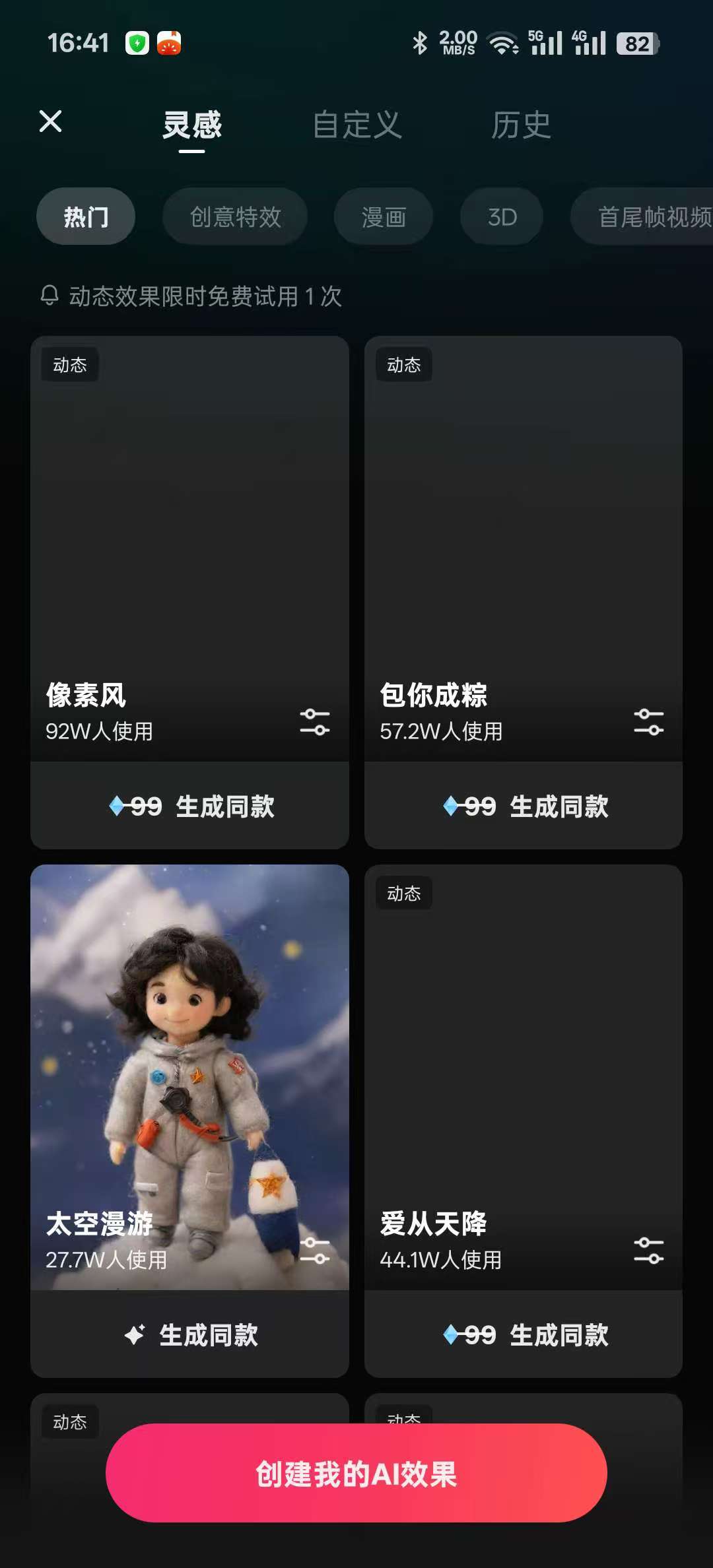Tap 生成同款 under 像素风
This screenshot has height=1568, width=713.
[x=190, y=806]
